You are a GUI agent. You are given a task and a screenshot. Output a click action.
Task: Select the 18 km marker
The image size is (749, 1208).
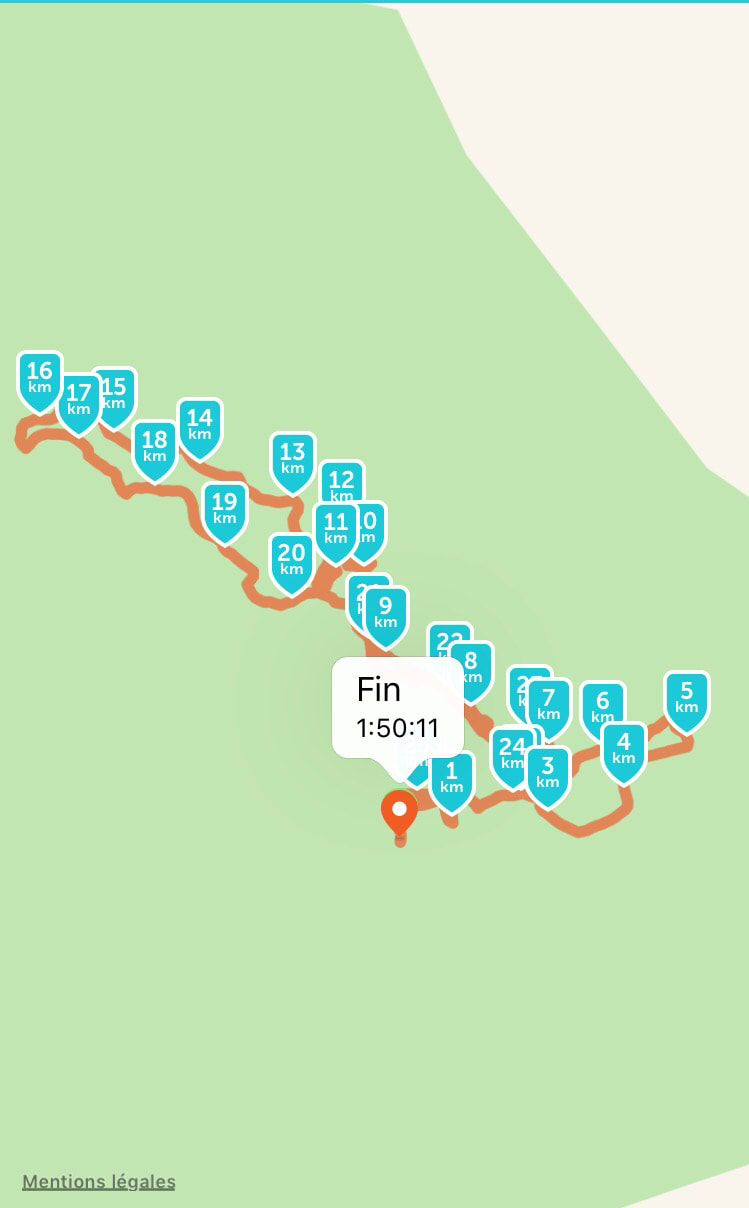[x=155, y=447]
